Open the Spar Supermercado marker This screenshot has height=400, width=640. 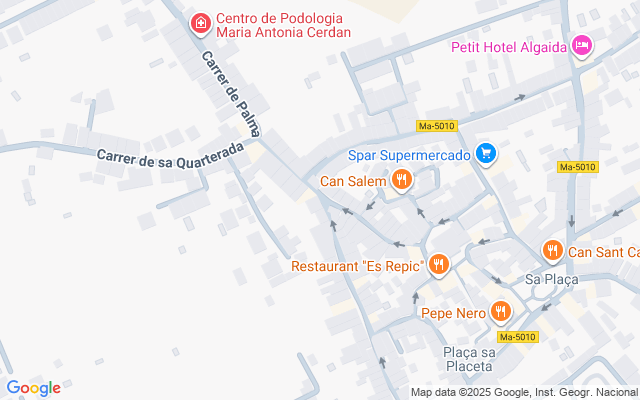pos(486,154)
